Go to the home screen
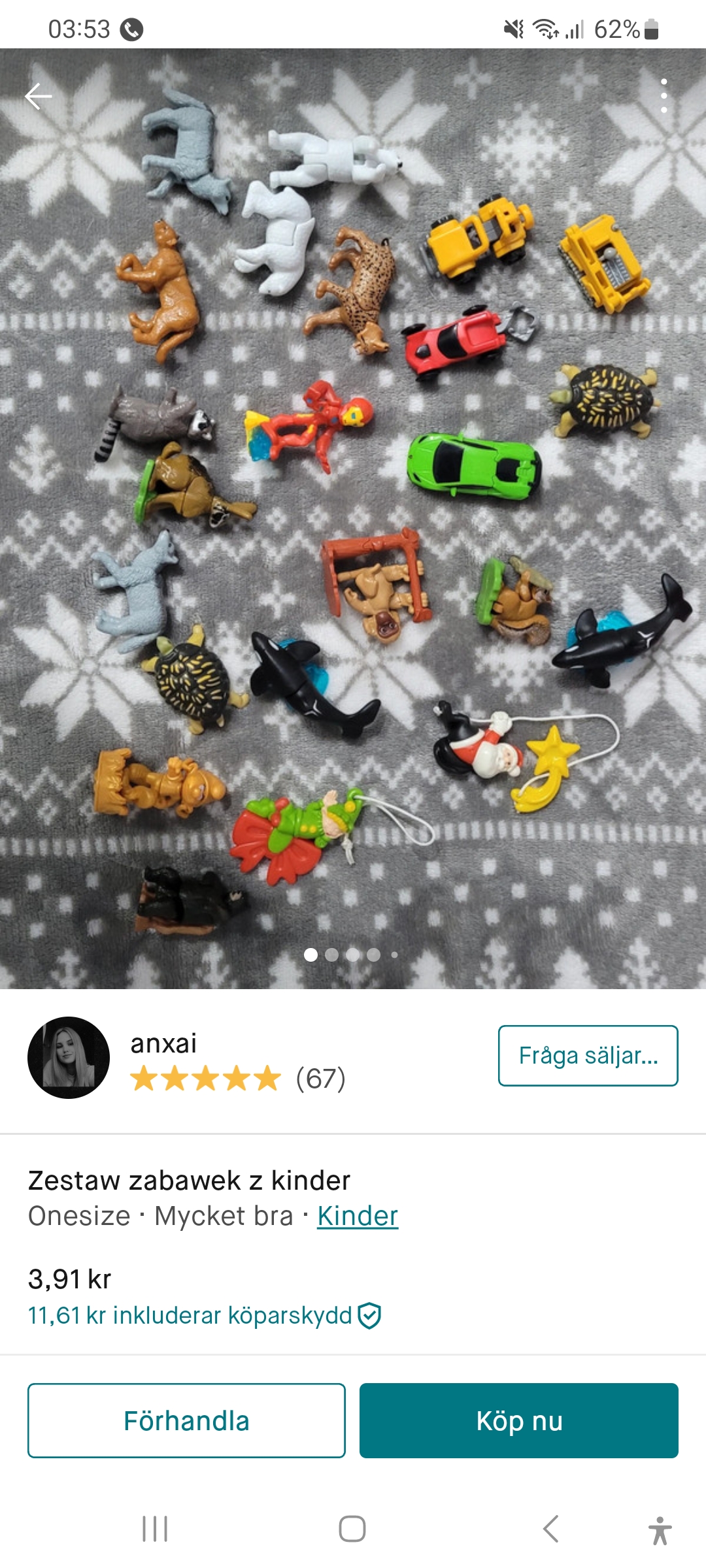 pyautogui.click(x=352, y=1529)
